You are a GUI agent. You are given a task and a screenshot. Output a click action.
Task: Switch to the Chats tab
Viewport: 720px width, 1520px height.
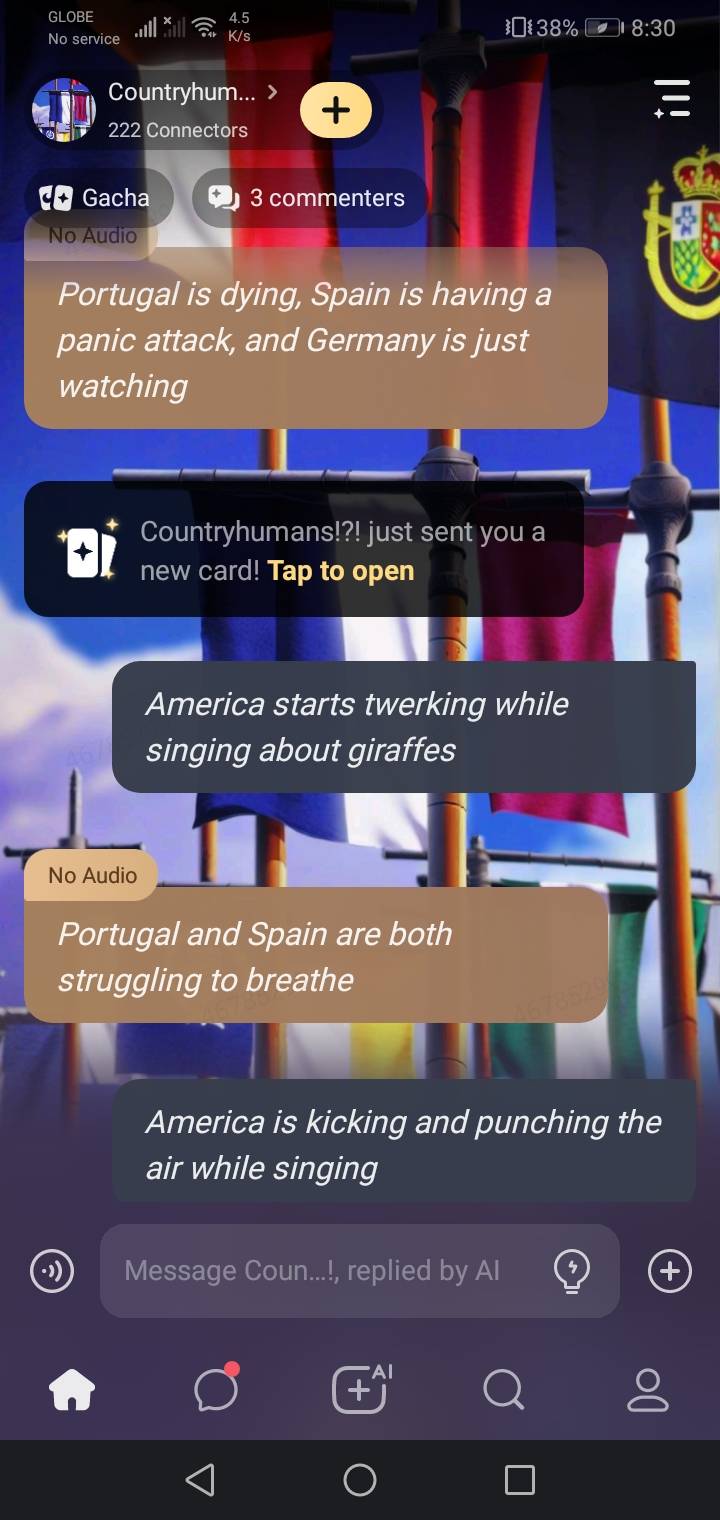tap(216, 1390)
